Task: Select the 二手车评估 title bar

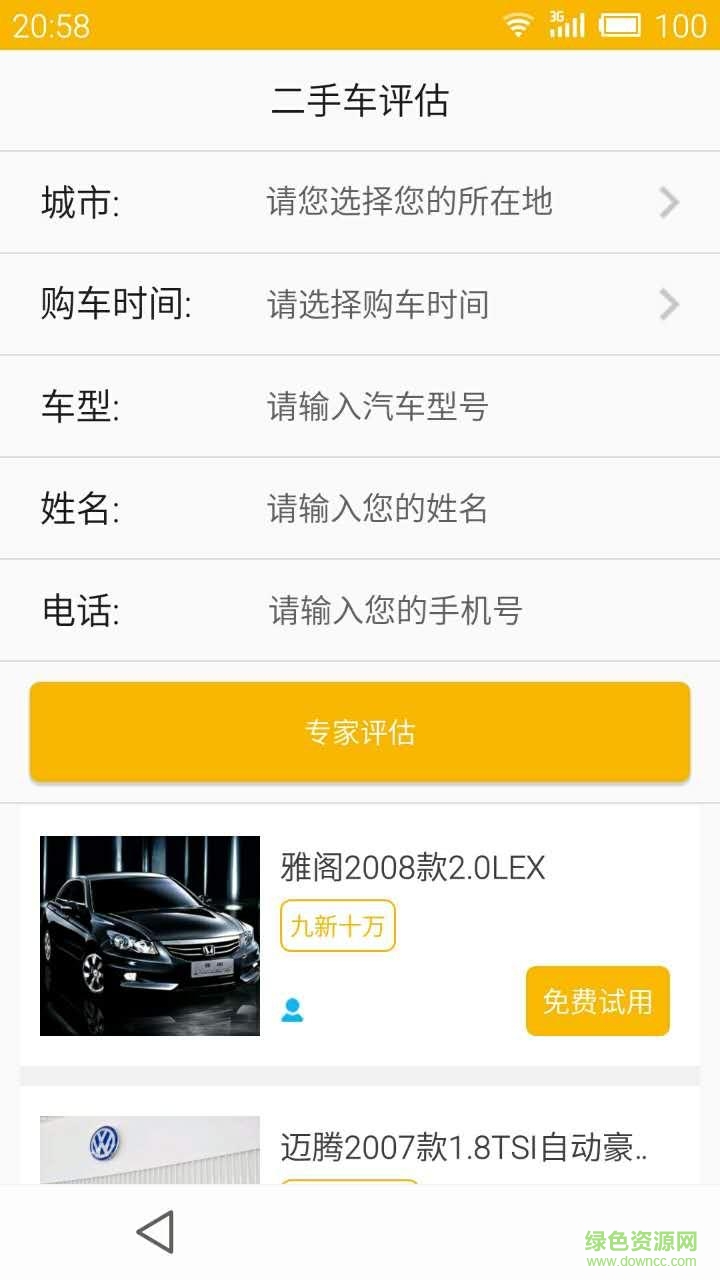Action: [360, 100]
